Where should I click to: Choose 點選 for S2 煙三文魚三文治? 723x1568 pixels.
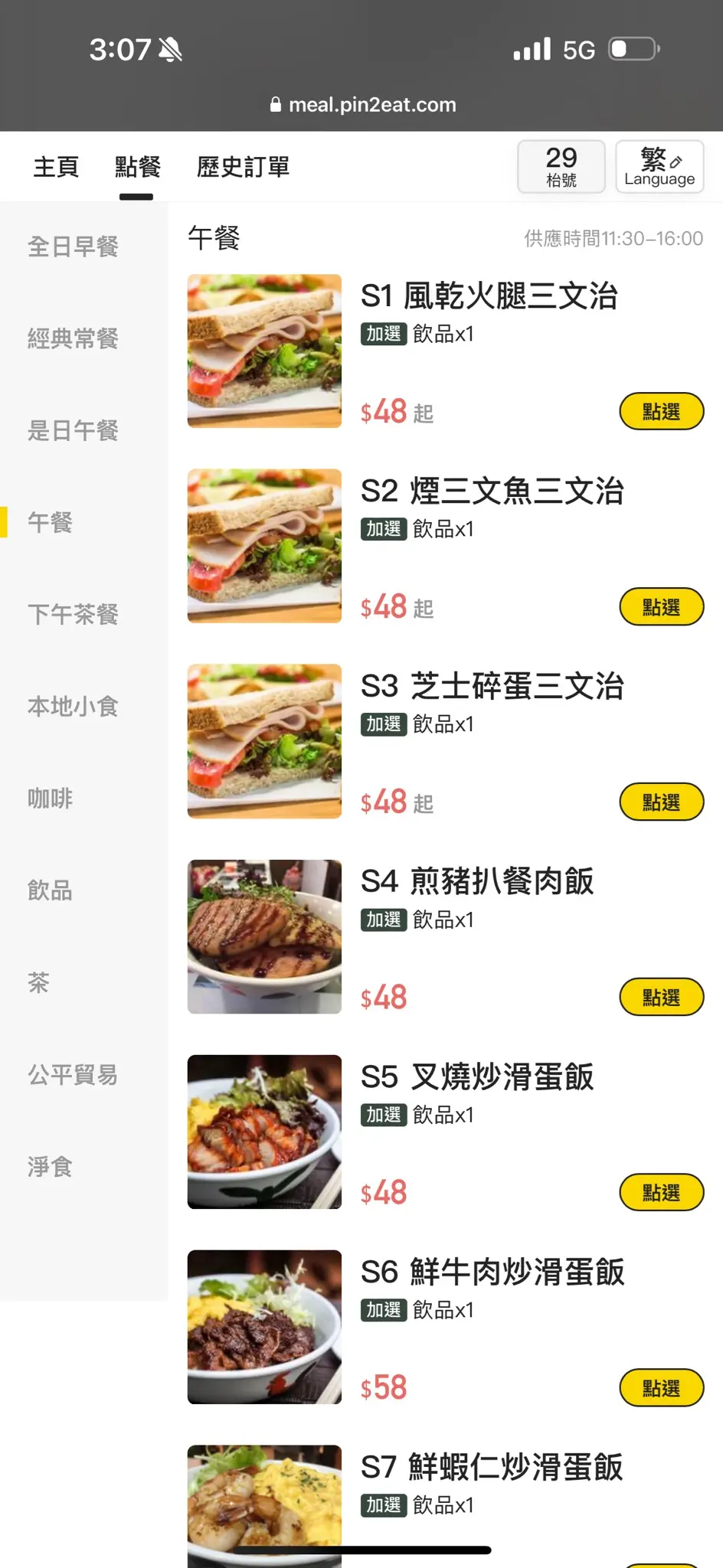click(661, 607)
